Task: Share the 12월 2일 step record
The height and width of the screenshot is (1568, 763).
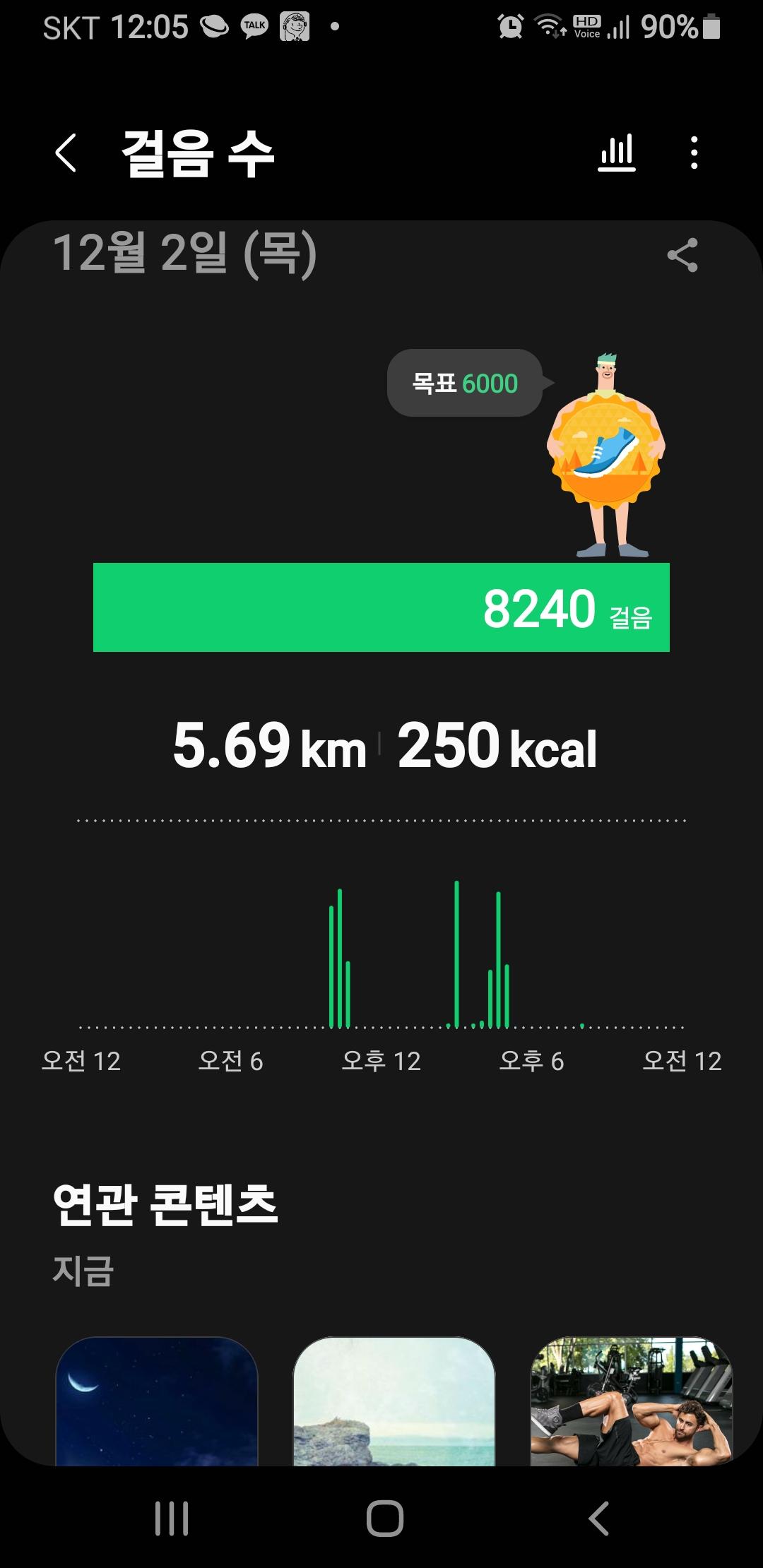Action: pos(682,255)
